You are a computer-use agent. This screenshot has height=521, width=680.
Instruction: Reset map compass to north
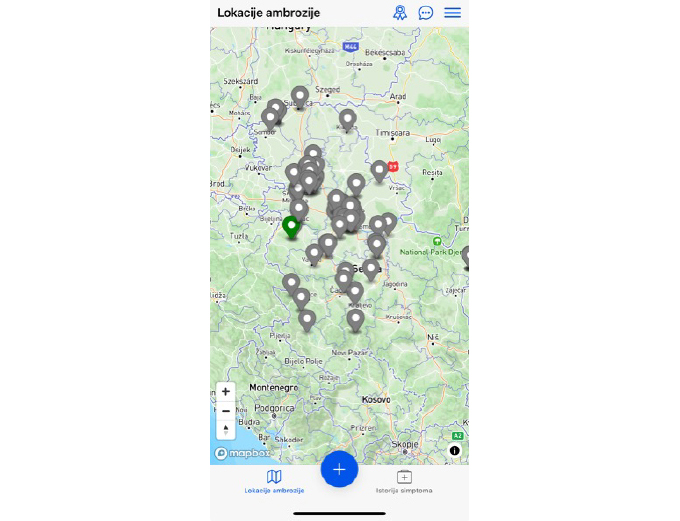click(226, 429)
